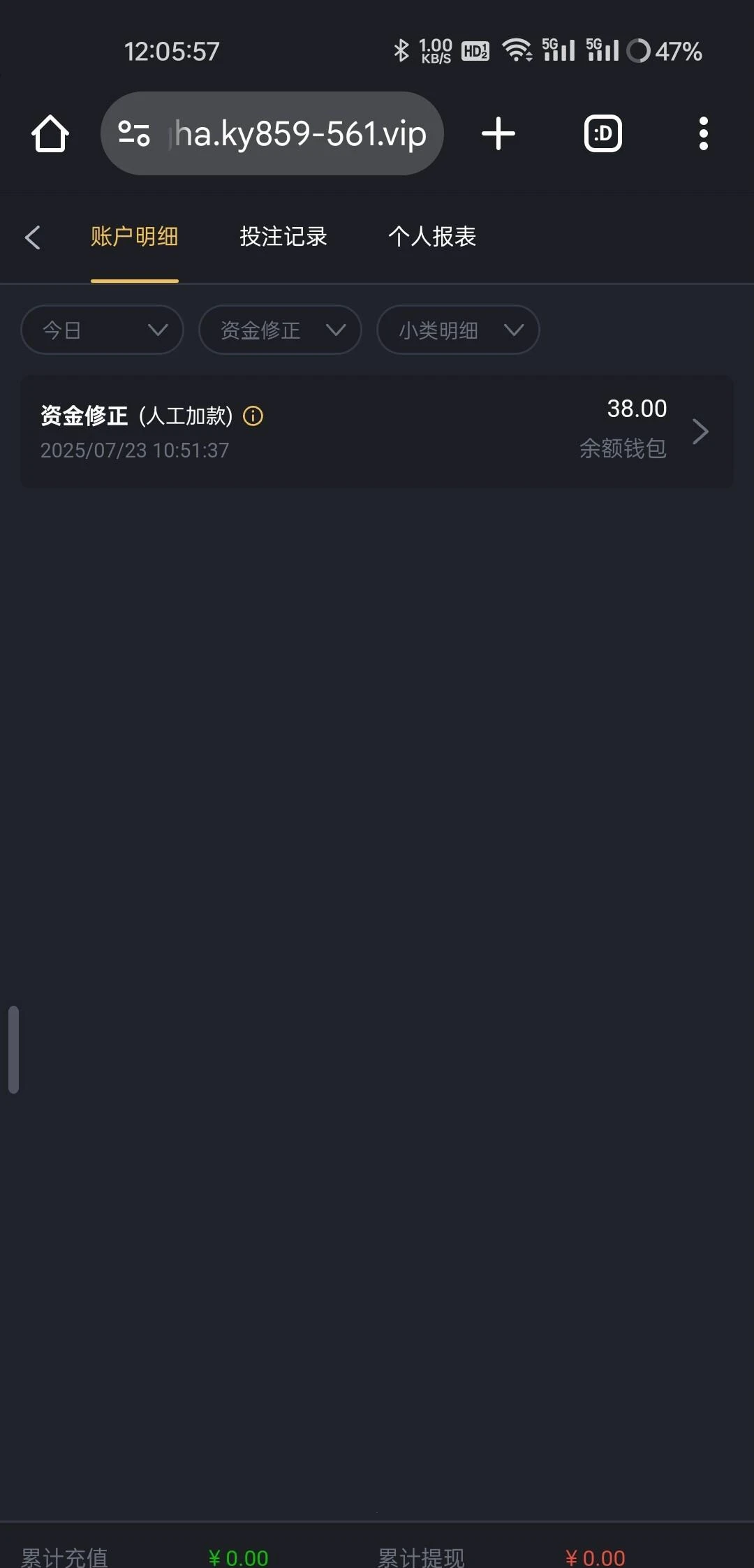Image resolution: width=754 pixels, height=1568 pixels.
Task: Tap the site permissions icon in address bar
Action: click(135, 133)
